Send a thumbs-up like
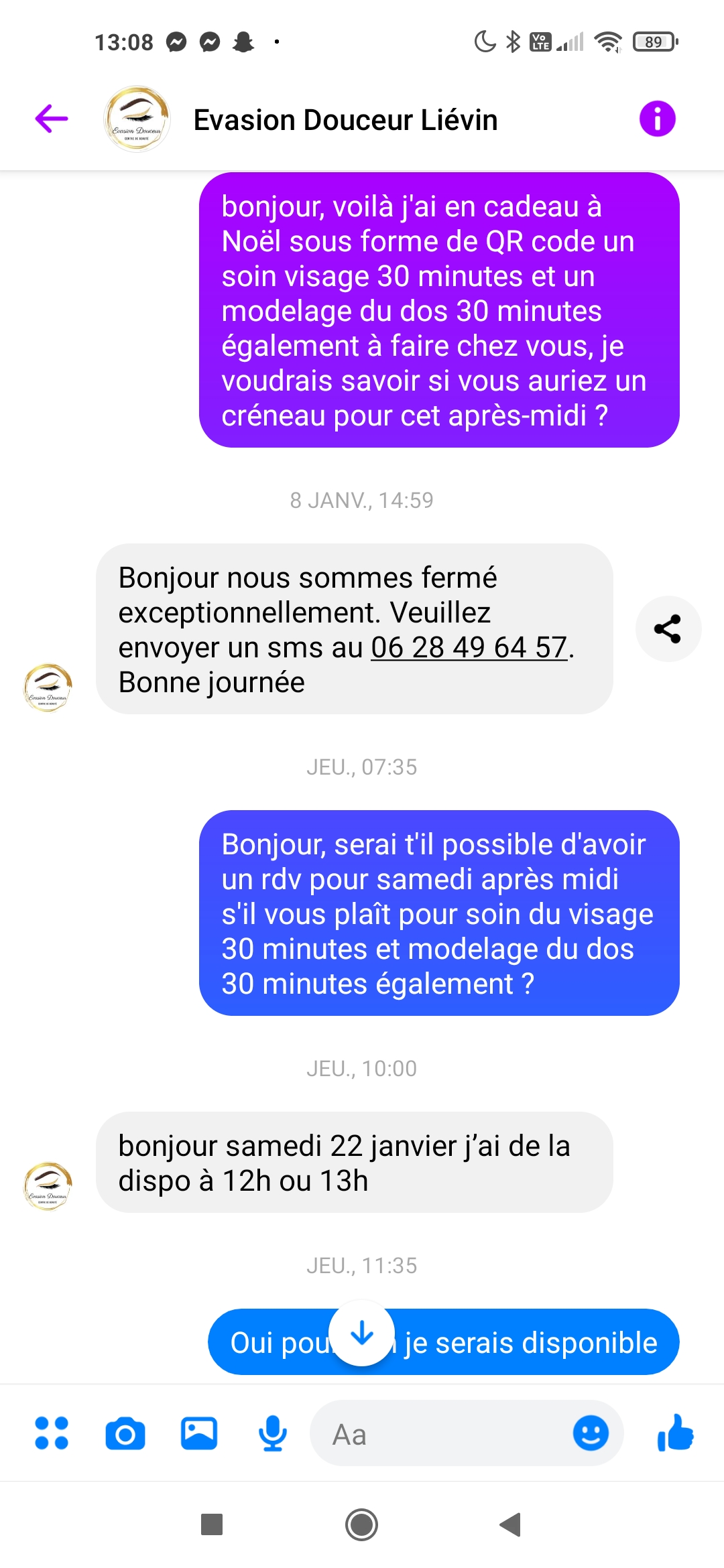 click(x=675, y=1433)
